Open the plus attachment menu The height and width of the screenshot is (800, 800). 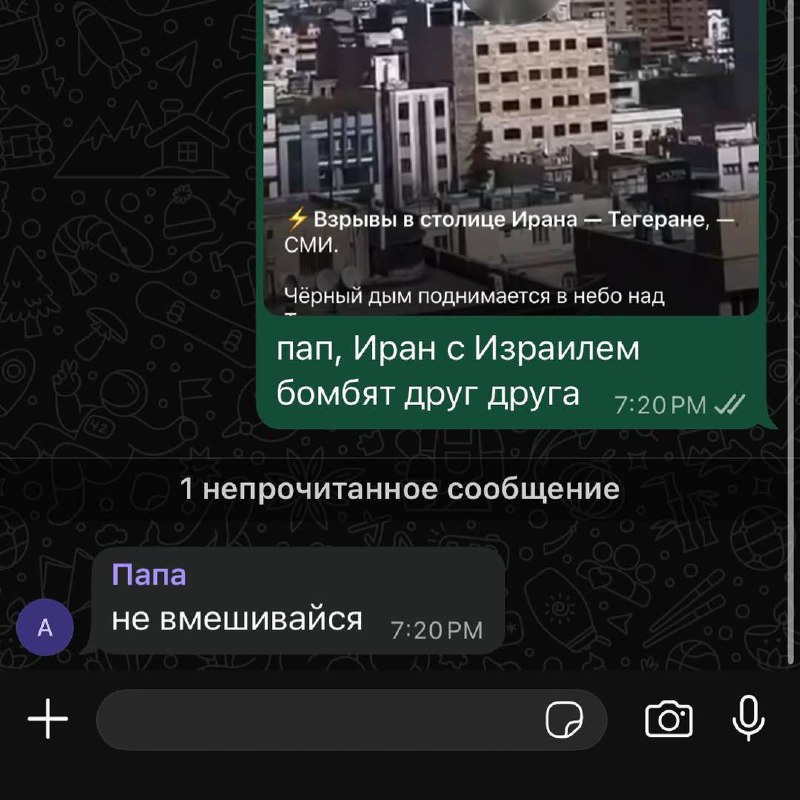point(47,719)
